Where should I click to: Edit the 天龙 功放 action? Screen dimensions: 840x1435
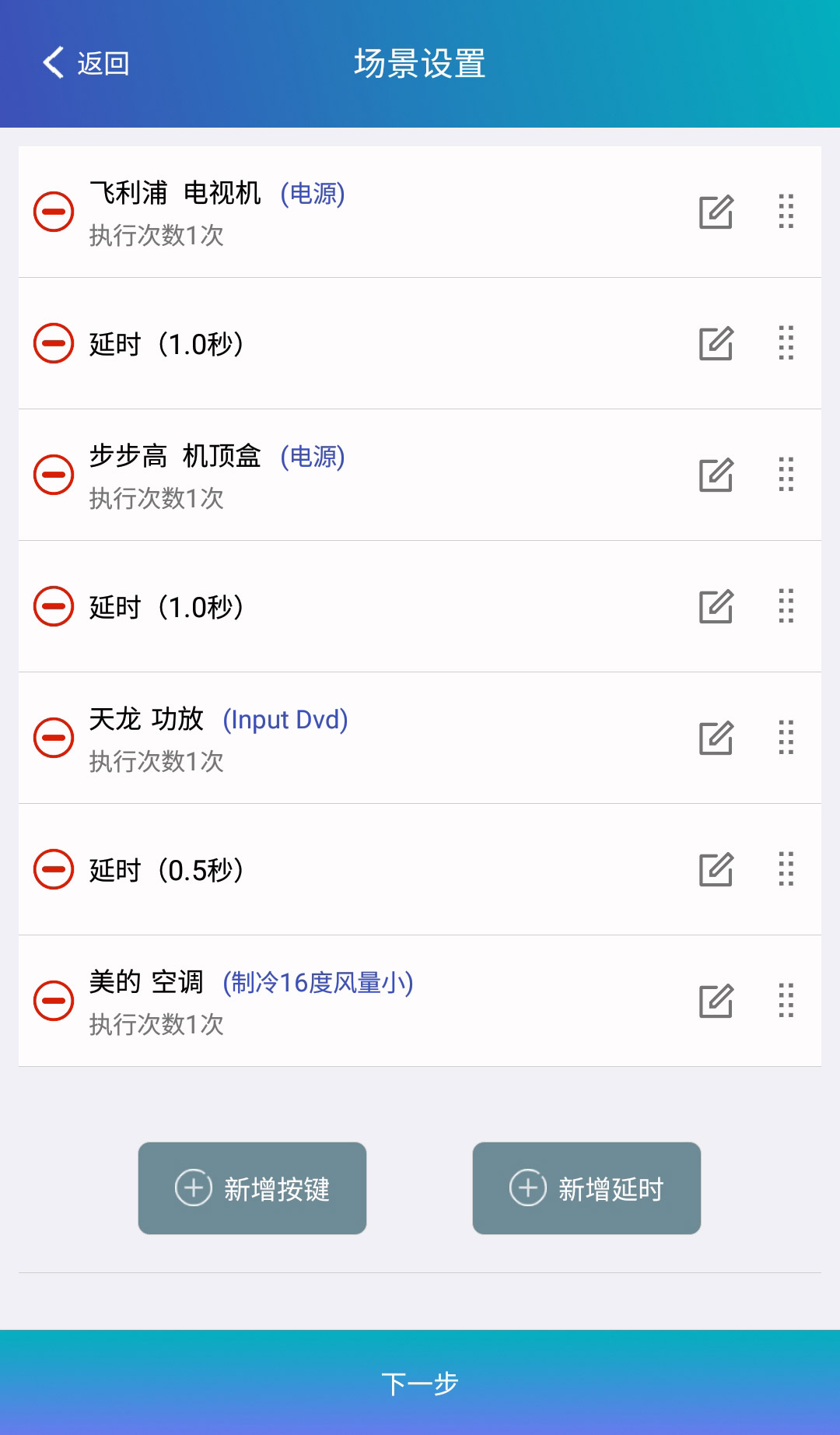tap(717, 739)
